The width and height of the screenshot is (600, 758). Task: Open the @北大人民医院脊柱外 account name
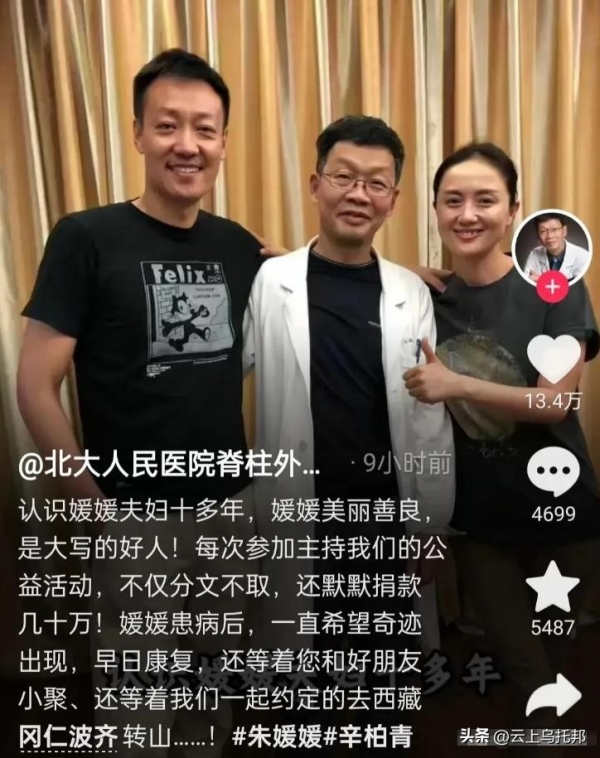pos(168,463)
